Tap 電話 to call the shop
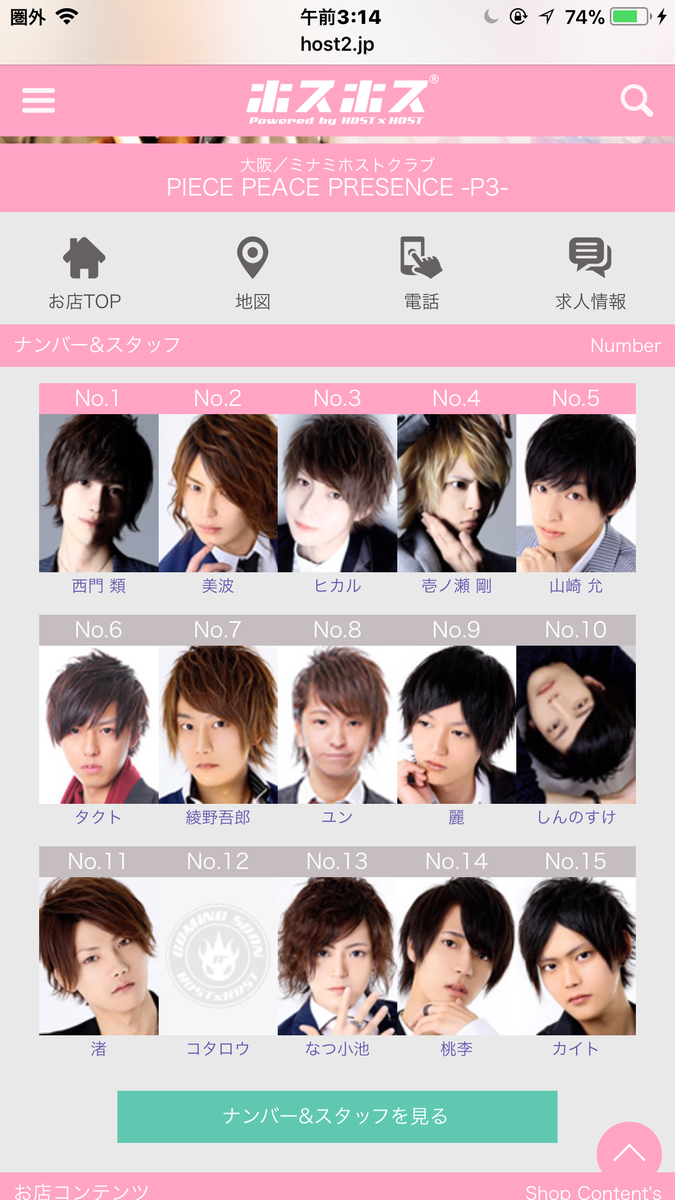The width and height of the screenshot is (675, 1200). point(421,272)
